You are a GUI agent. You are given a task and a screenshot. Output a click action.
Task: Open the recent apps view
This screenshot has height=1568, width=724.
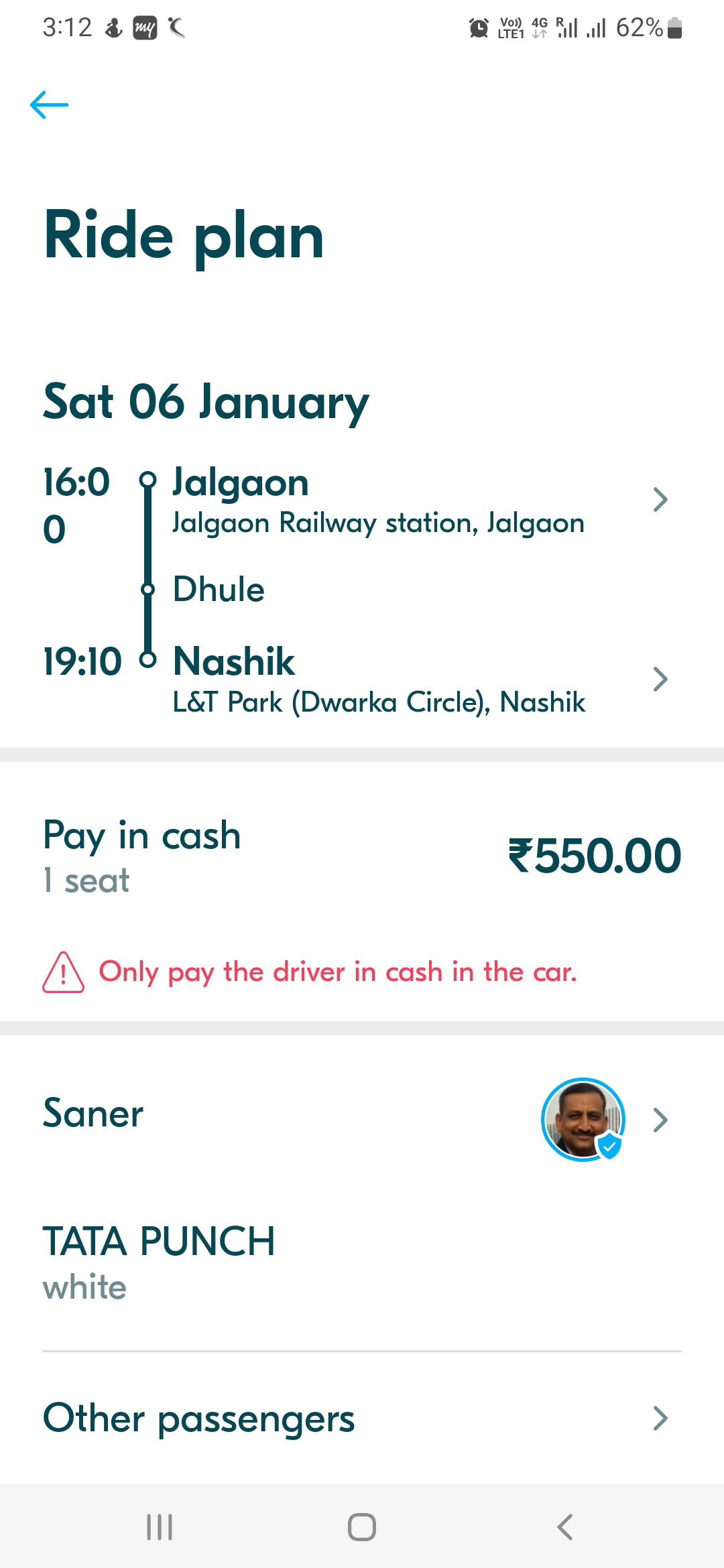160,1527
